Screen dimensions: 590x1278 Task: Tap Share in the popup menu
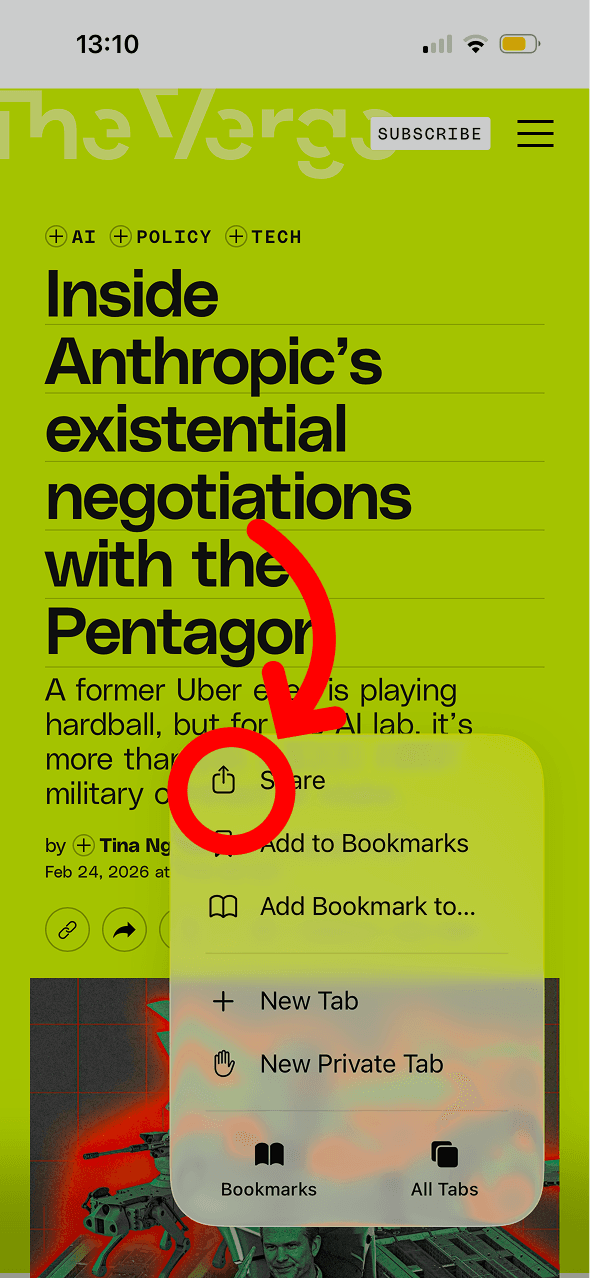(x=357, y=780)
